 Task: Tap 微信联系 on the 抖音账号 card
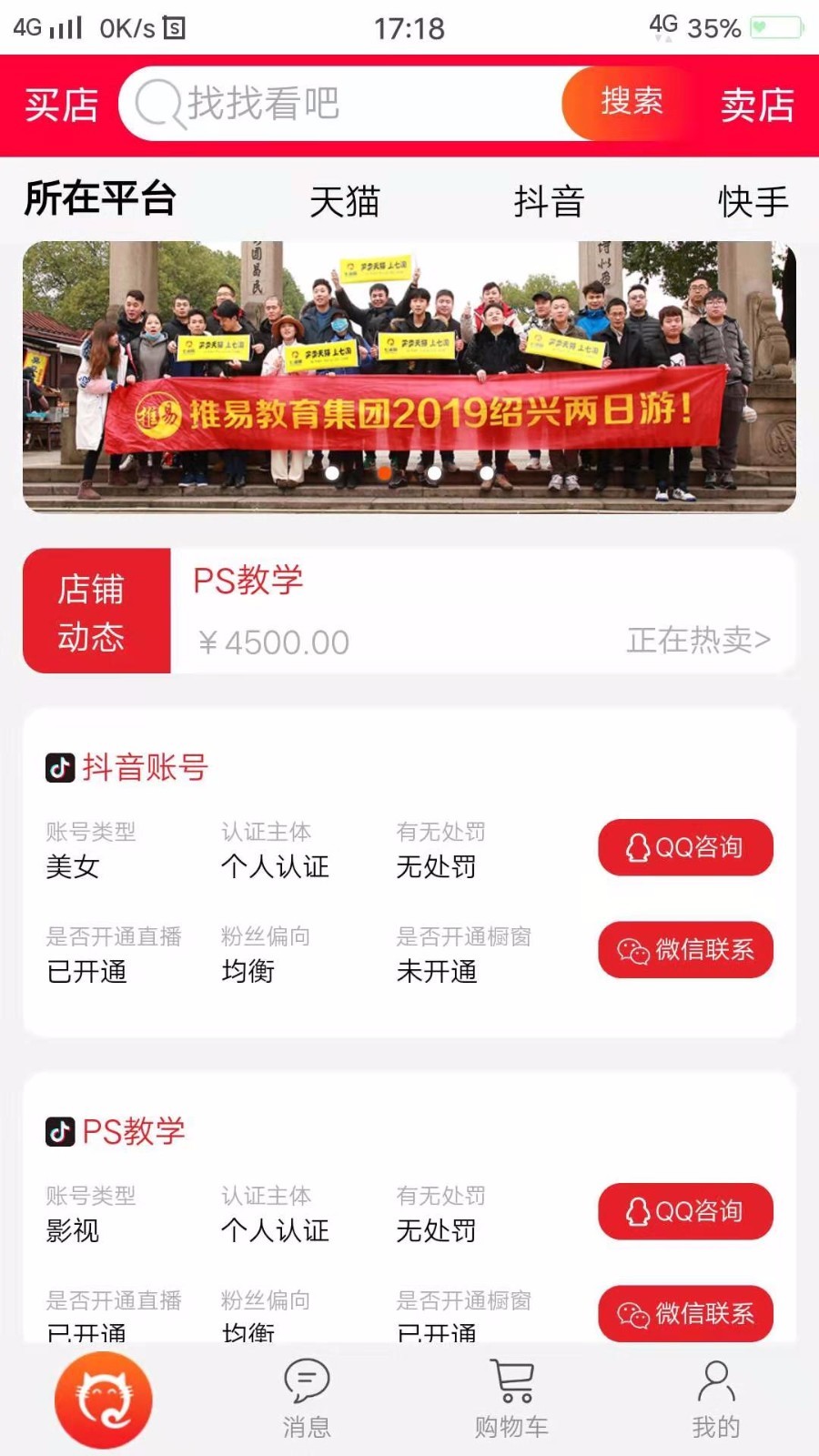(x=685, y=950)
